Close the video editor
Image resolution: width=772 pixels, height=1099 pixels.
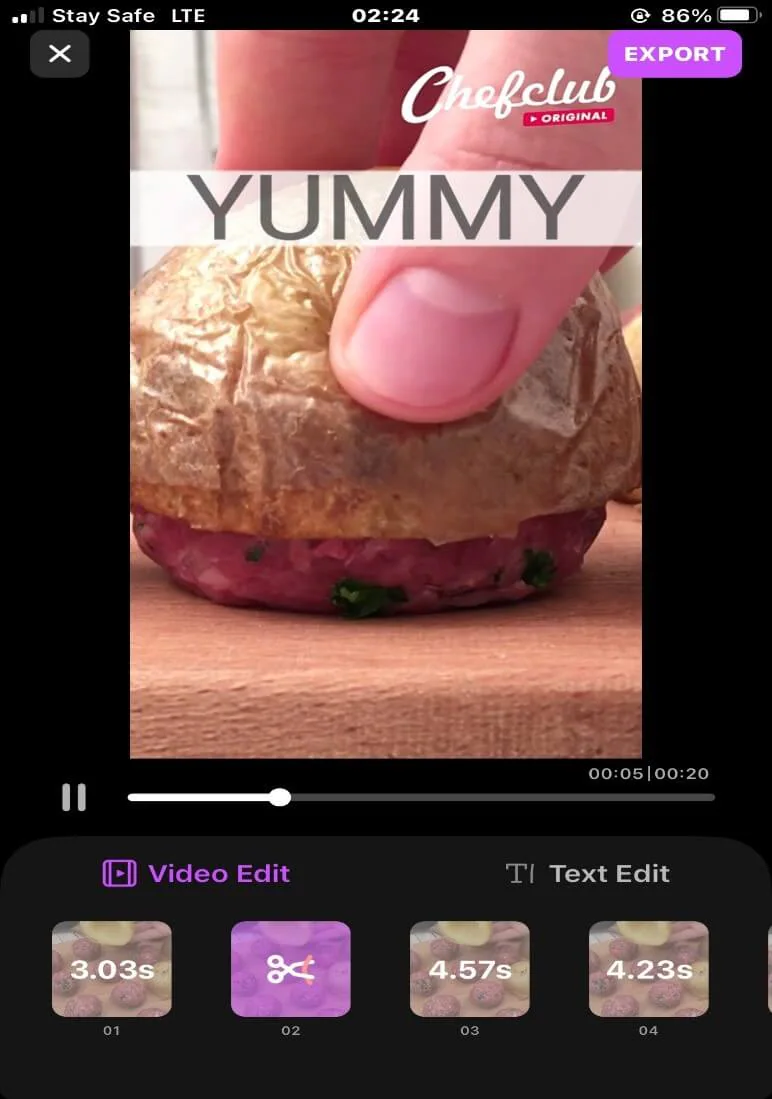(x=60, y=54)
